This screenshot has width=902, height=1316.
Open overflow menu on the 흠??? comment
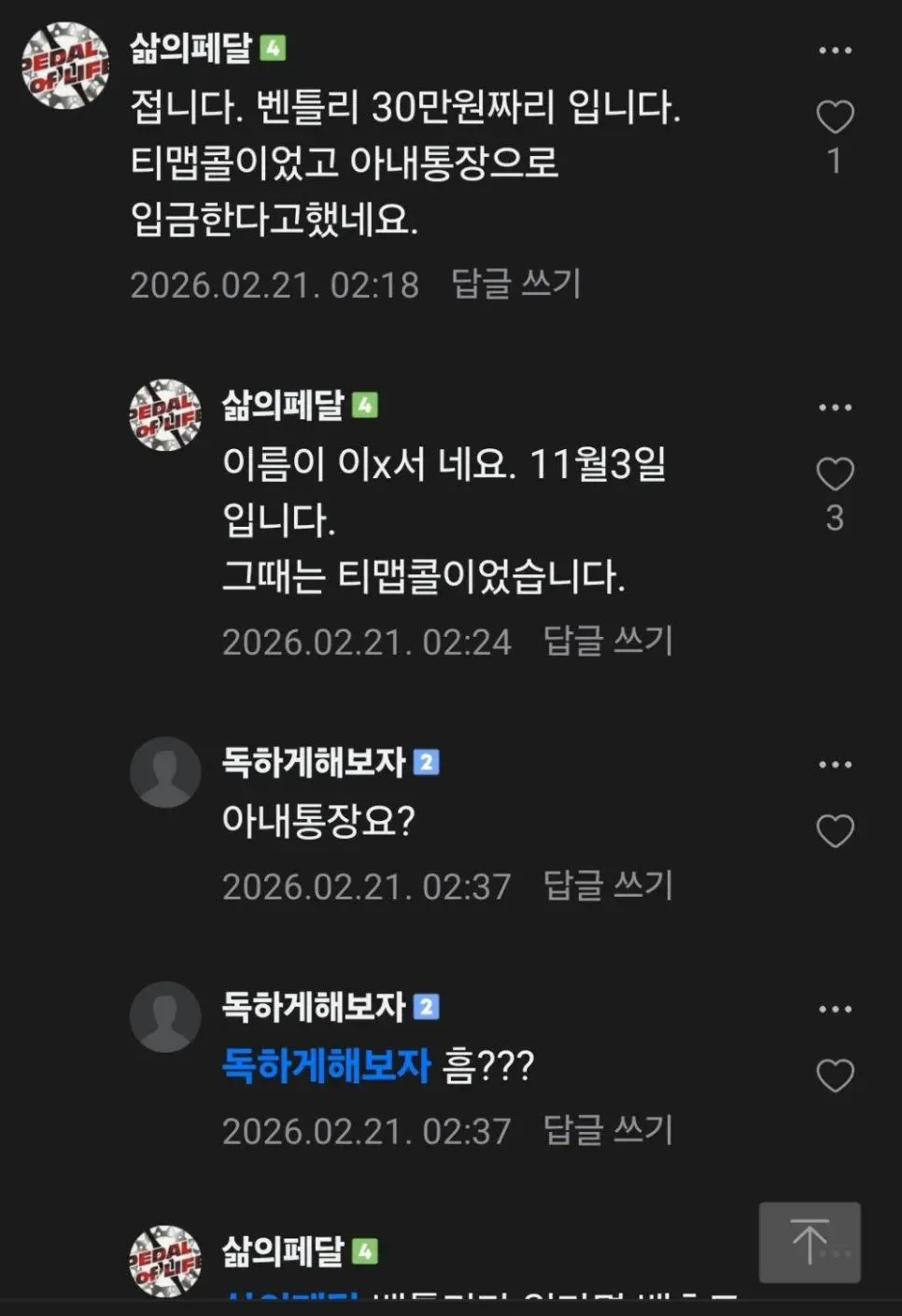coord(835,1009)
